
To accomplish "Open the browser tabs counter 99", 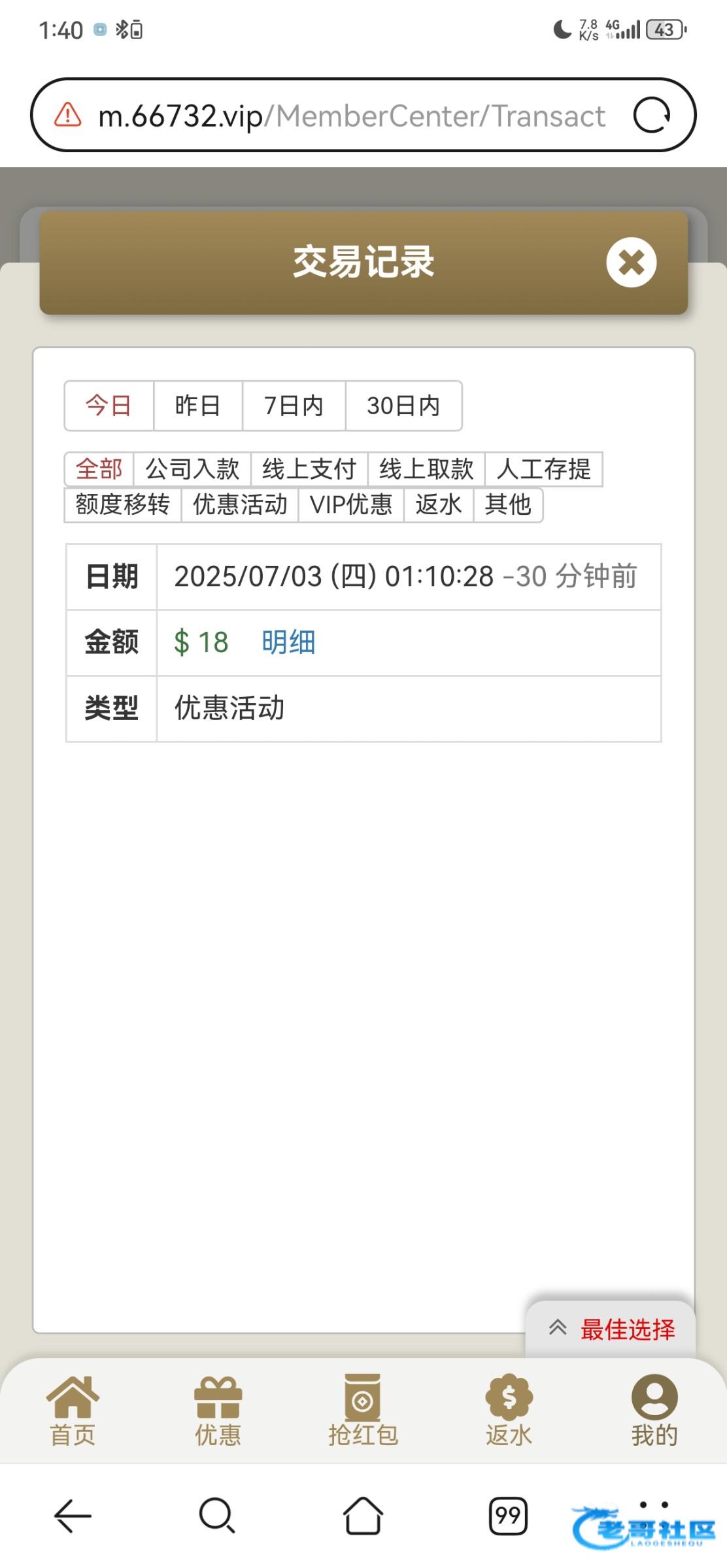I will (x=508, y=1516).
